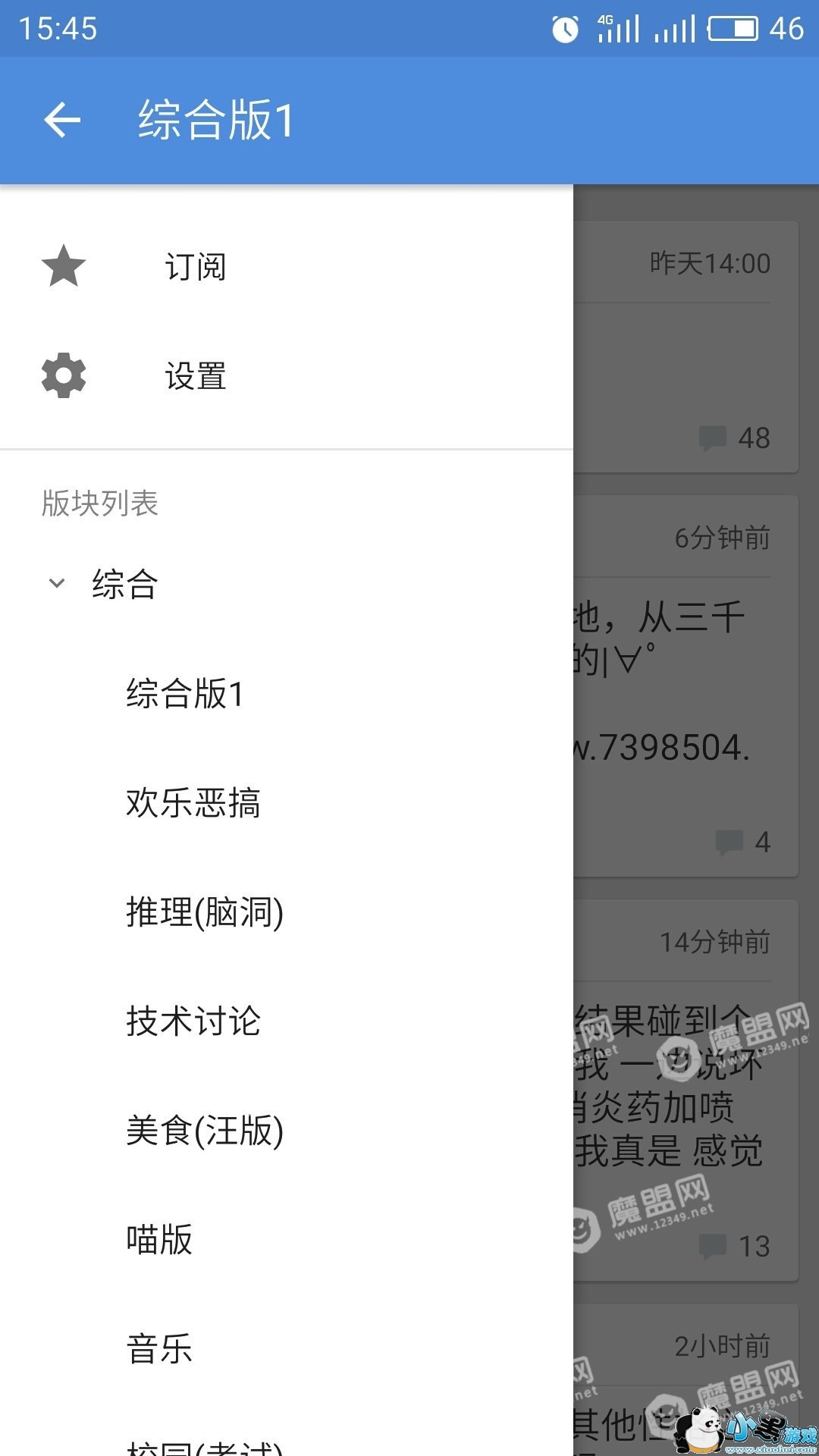Open the 喵版 board

159,1239
